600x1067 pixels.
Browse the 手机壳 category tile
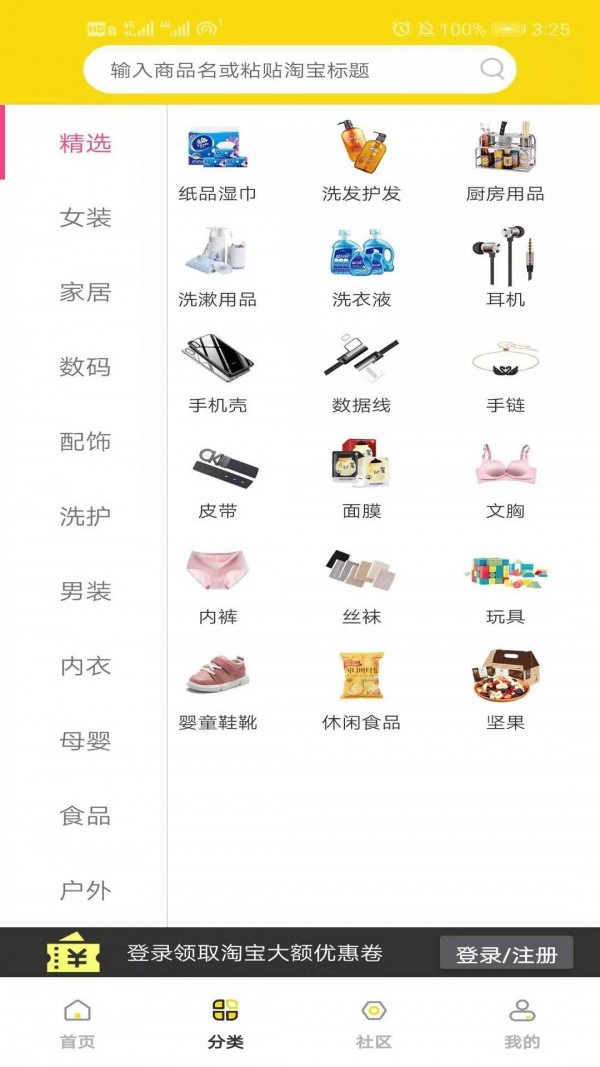(217, 373)
